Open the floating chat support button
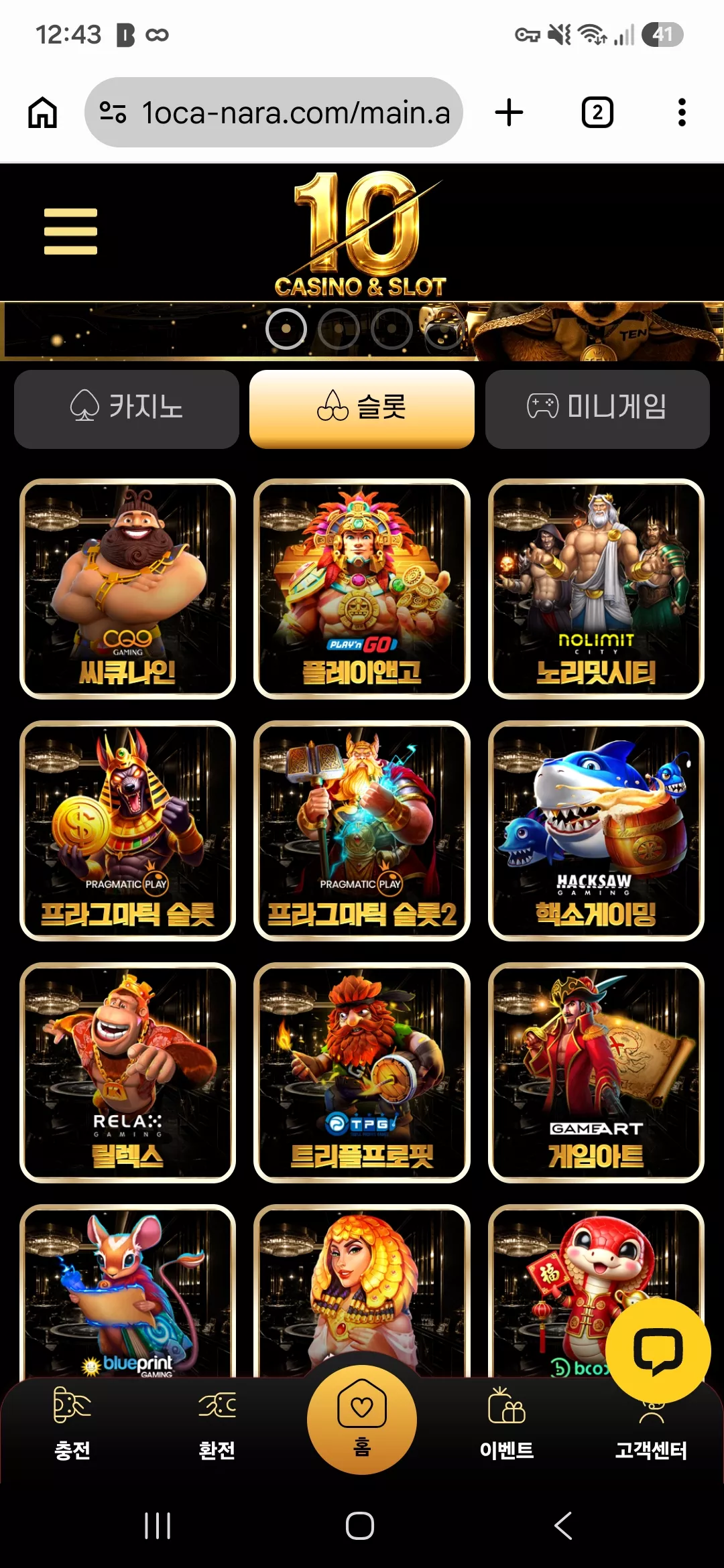 [x=658, y=1351]
